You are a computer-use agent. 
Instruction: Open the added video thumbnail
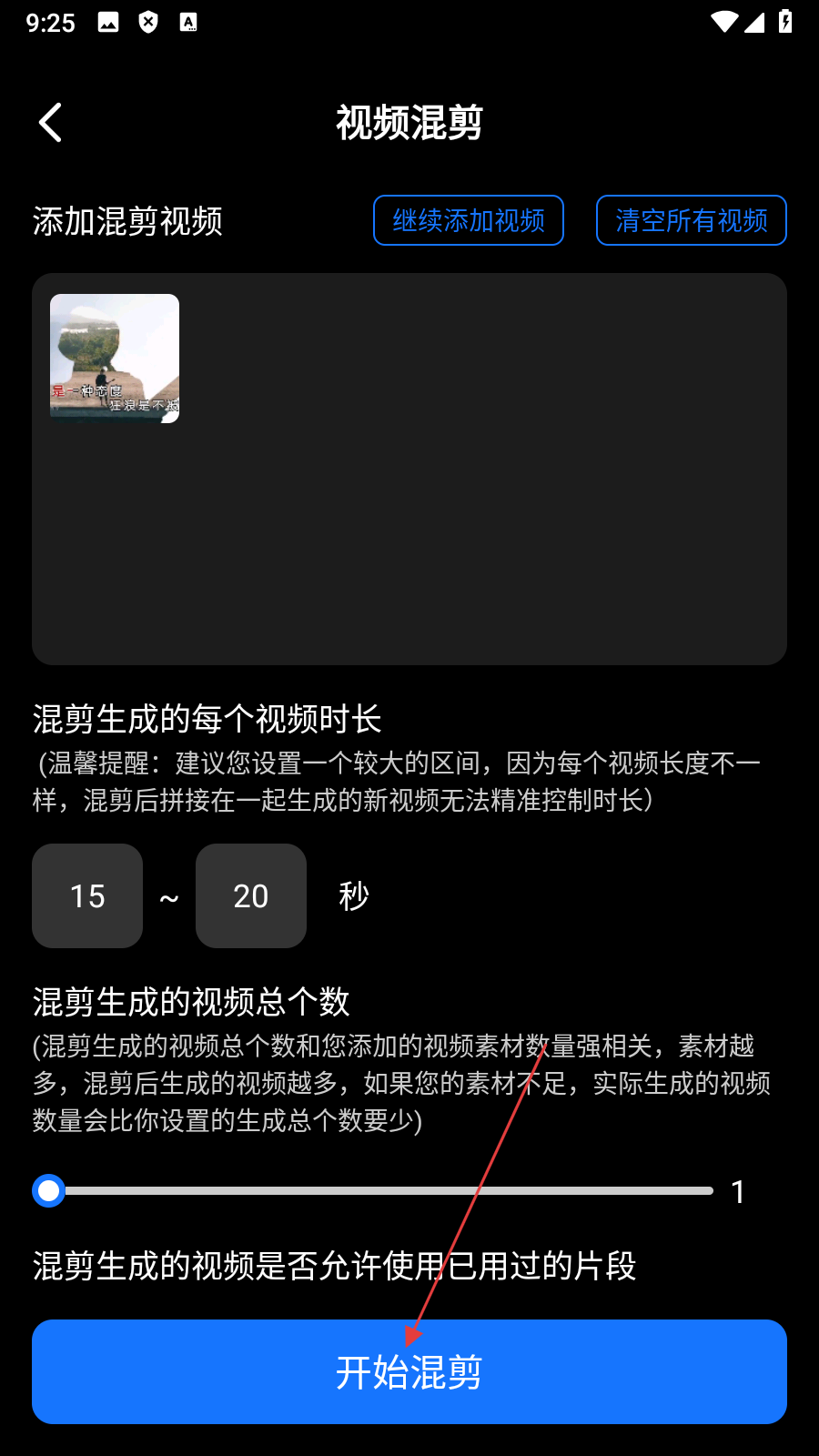click(115, 359)
